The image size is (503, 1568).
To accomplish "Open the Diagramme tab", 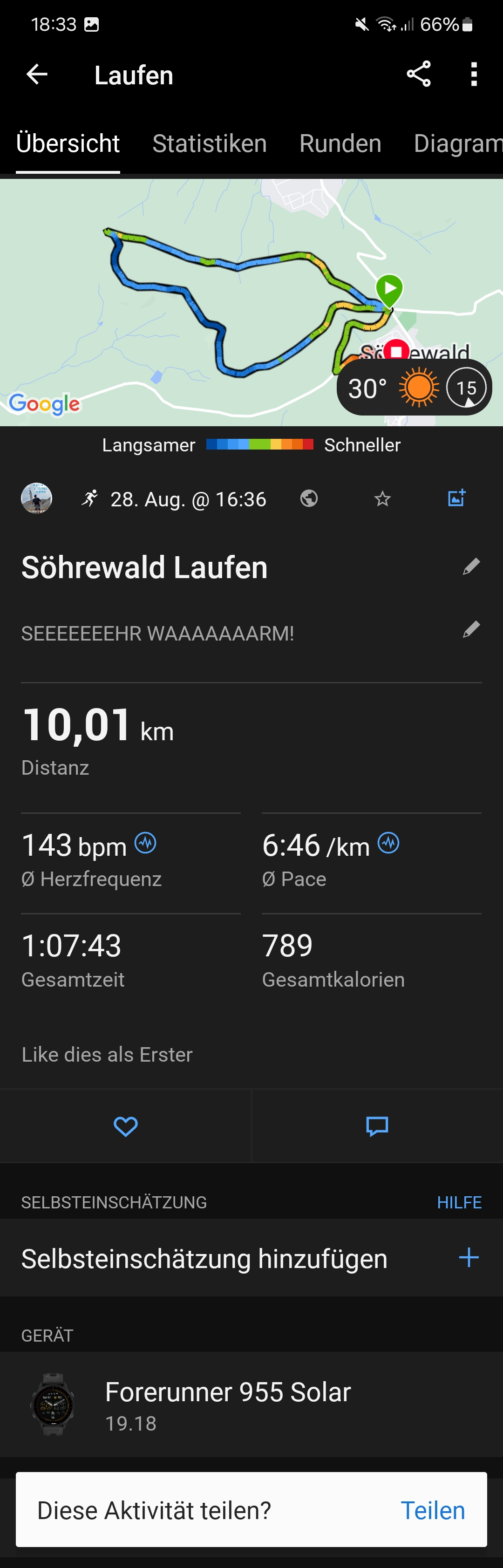I will [457, 143].
